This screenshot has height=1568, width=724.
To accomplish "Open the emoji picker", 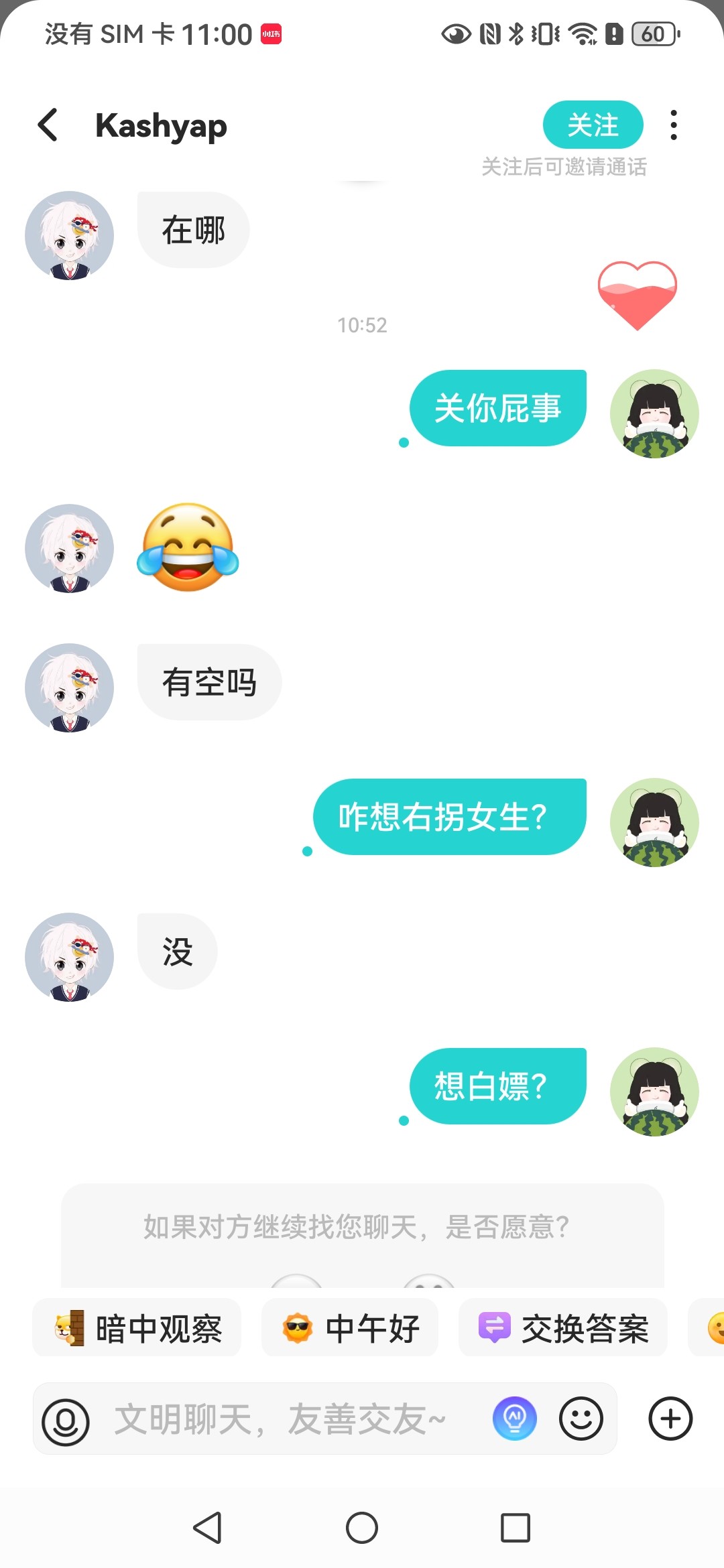I will [x=581, y=1419].
